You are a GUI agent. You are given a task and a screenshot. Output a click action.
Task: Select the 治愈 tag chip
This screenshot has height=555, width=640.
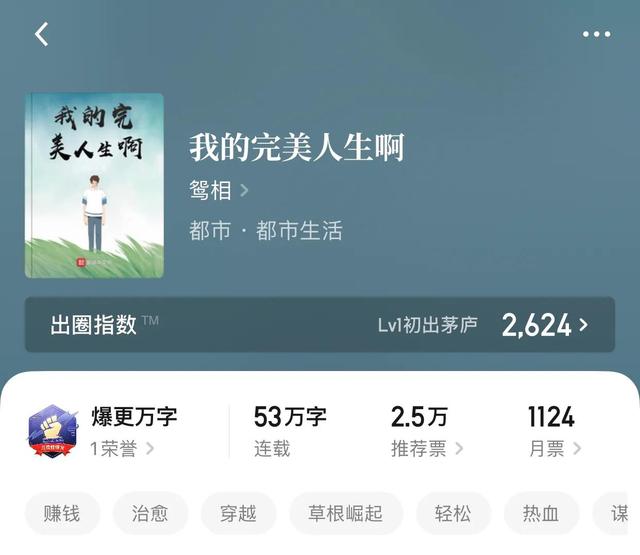point(150,514)
